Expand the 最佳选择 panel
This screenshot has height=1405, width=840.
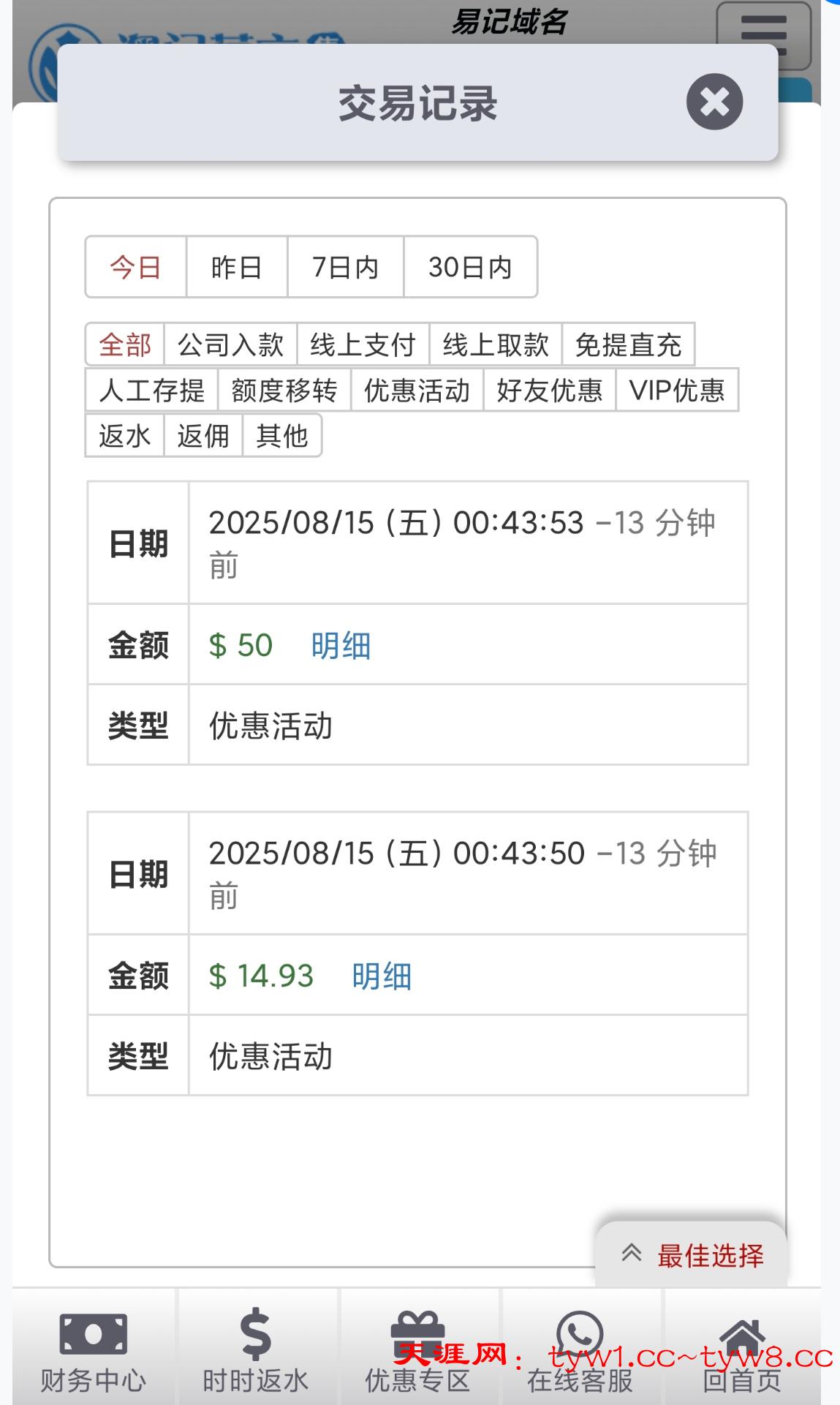(692, 1255)
